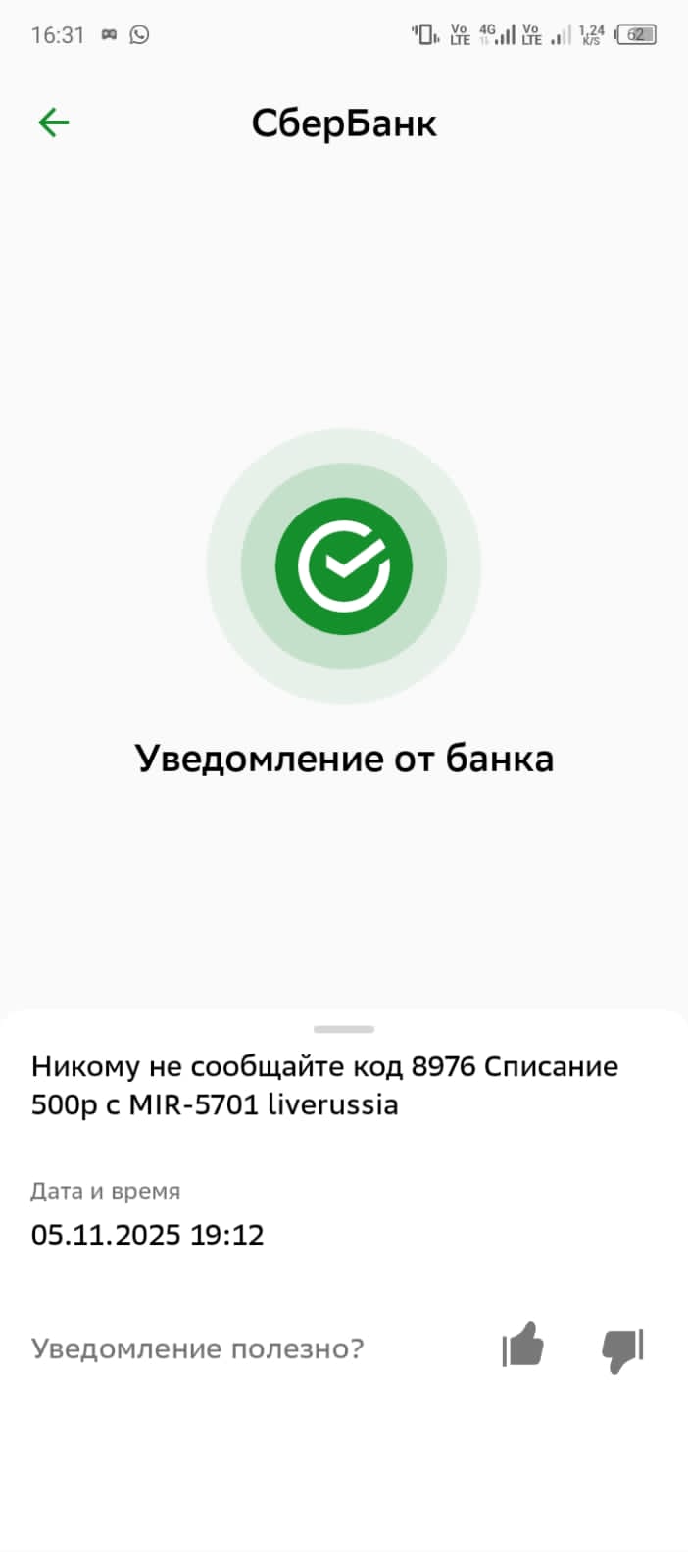The width and height of the screenshot is (688, 1568).
Task: Tap the bottom sheet drag handle
Action: click(x=344, y=1029)
